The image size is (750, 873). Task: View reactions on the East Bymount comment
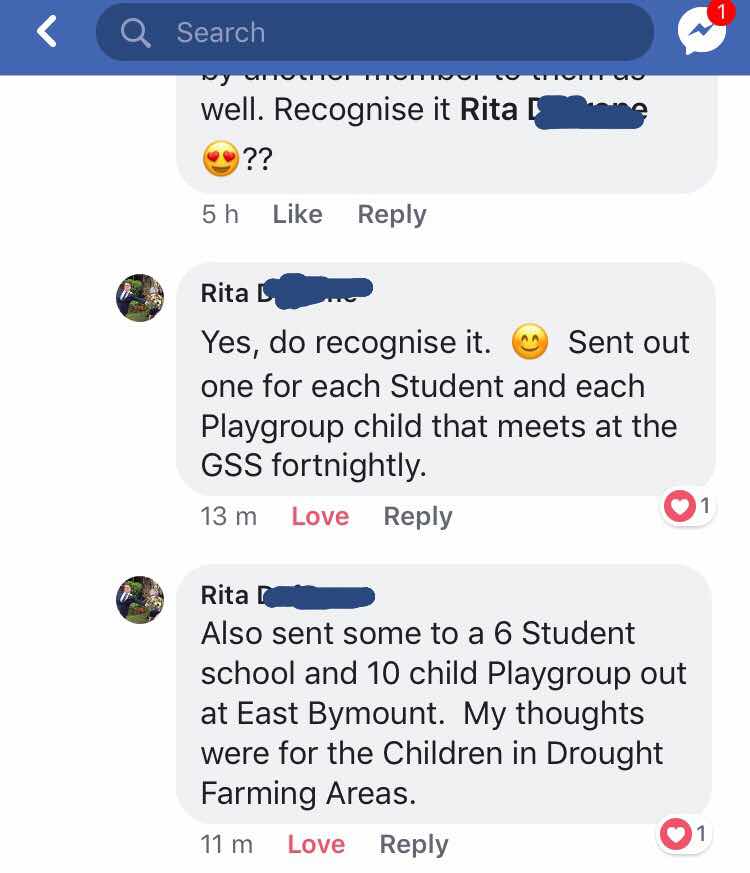tap(686, 833)
